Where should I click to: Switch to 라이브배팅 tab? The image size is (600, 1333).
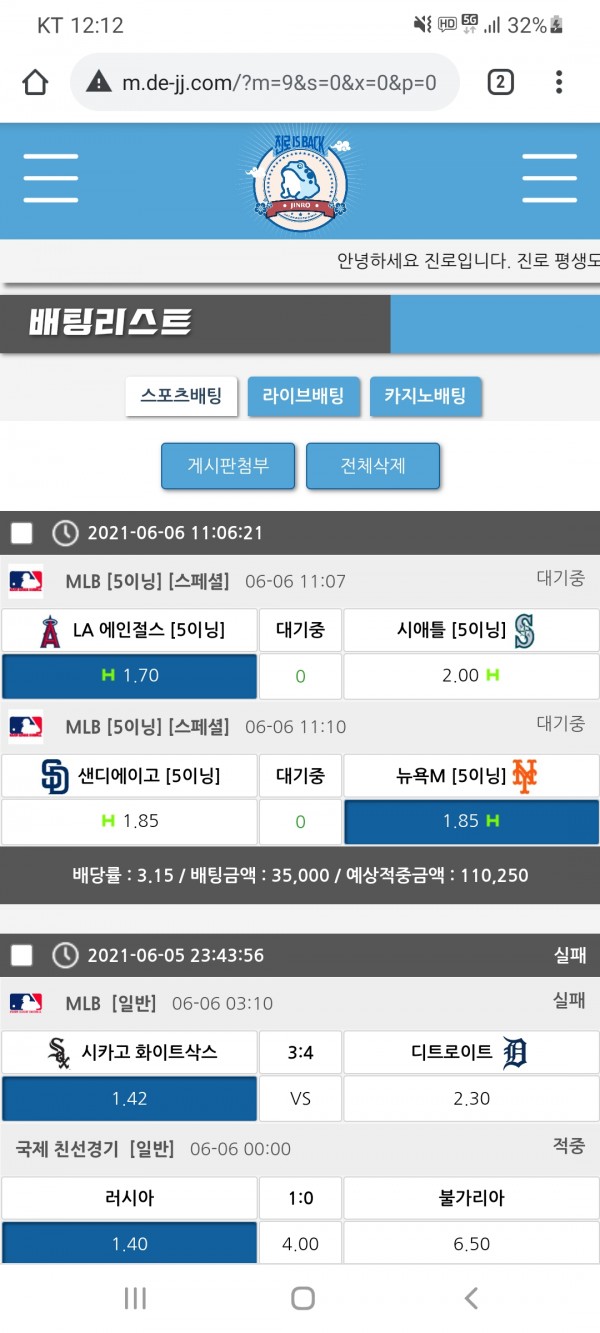pyautogui.click(x=303, y=396)
